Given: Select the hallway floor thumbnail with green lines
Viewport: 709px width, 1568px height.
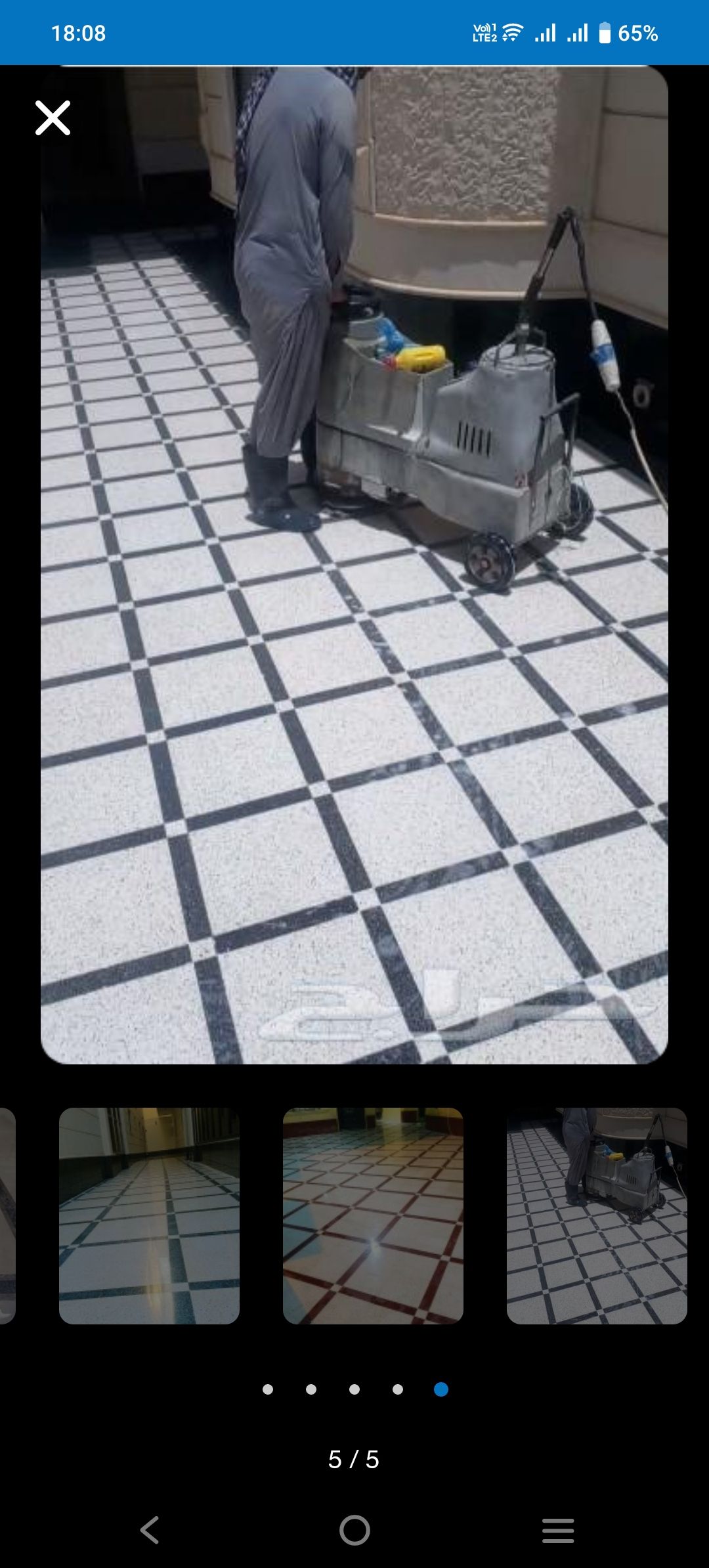Looking at the screenshot, I should click(149, 1215).
